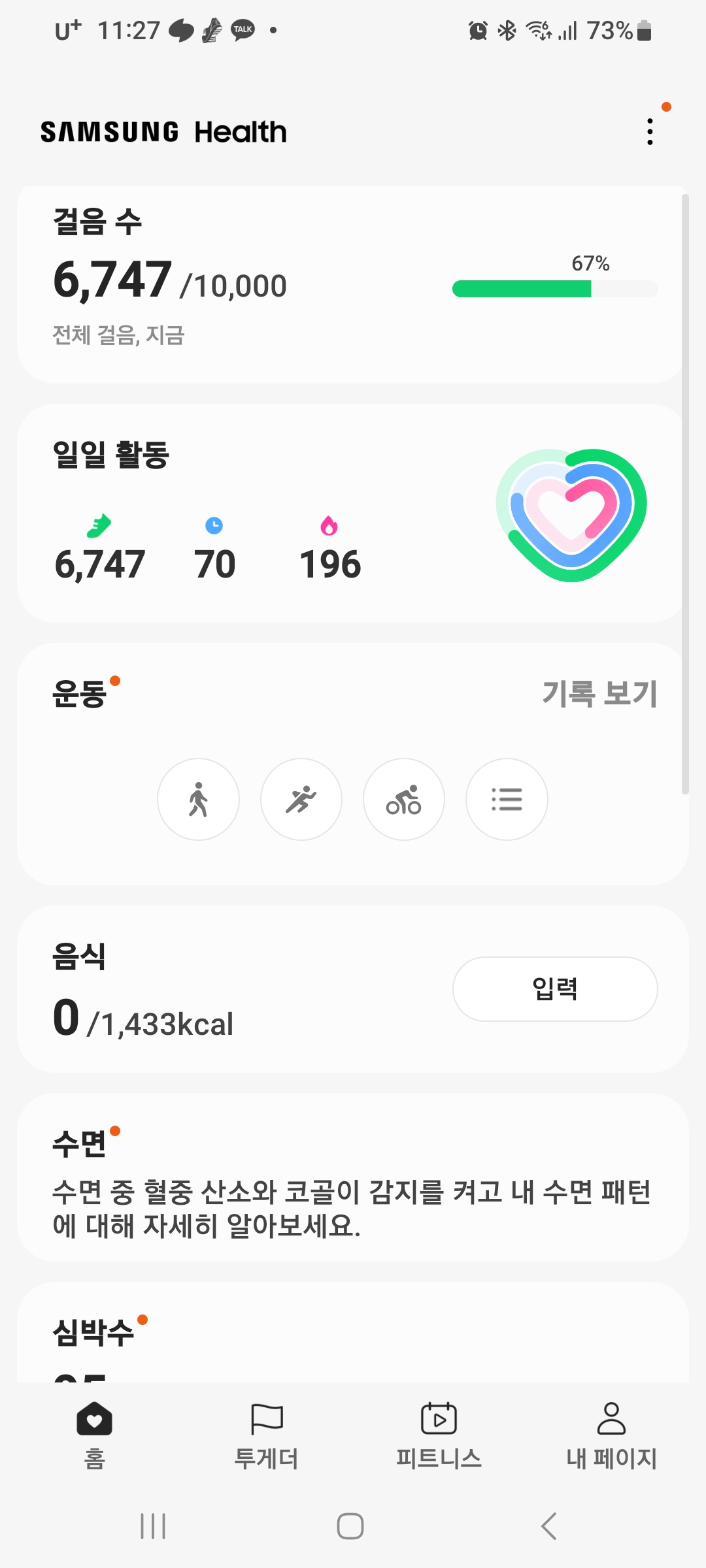Image resolution: width=706 pixels, height=1568 pixels.
Task: Start a running workout
Action: [301, 799]
